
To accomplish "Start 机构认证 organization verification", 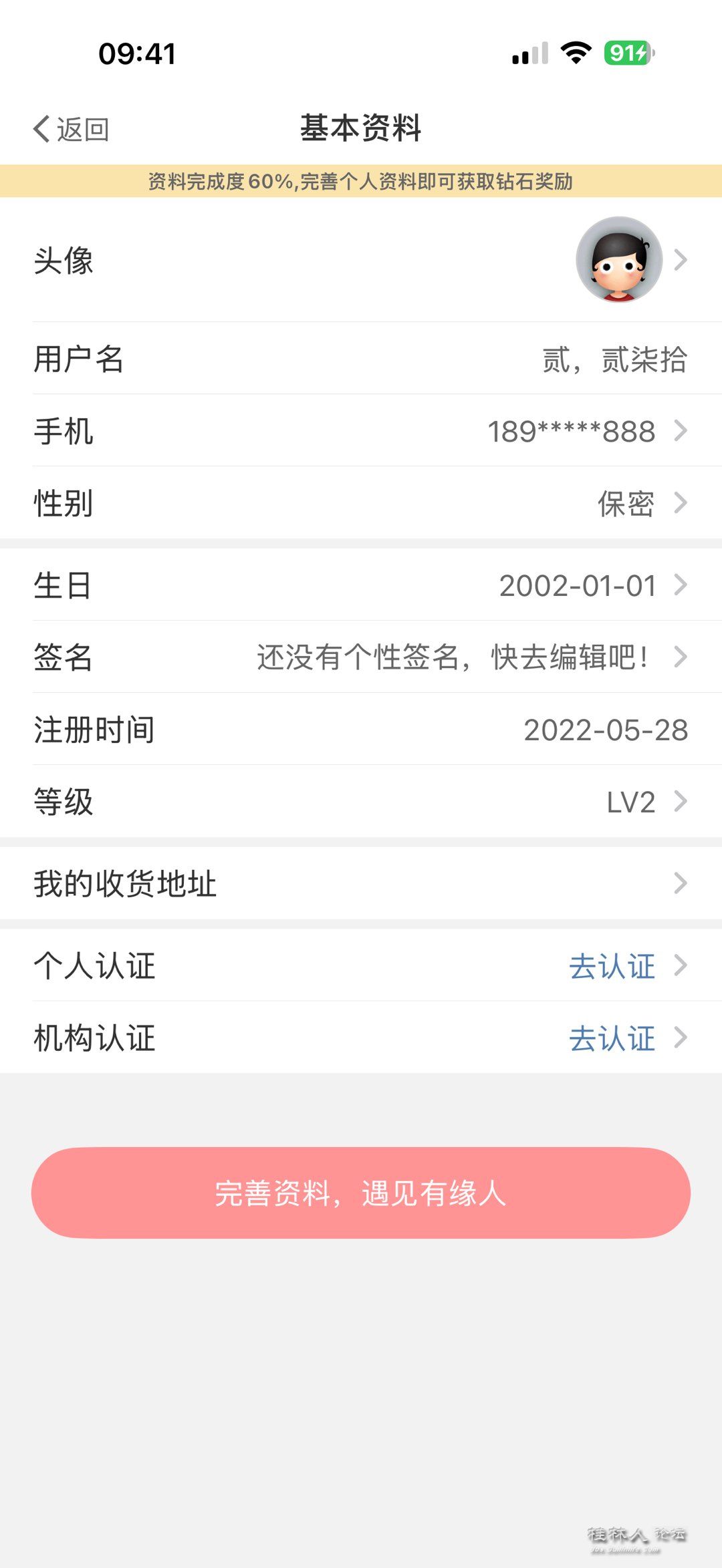I will (612, 1038).
